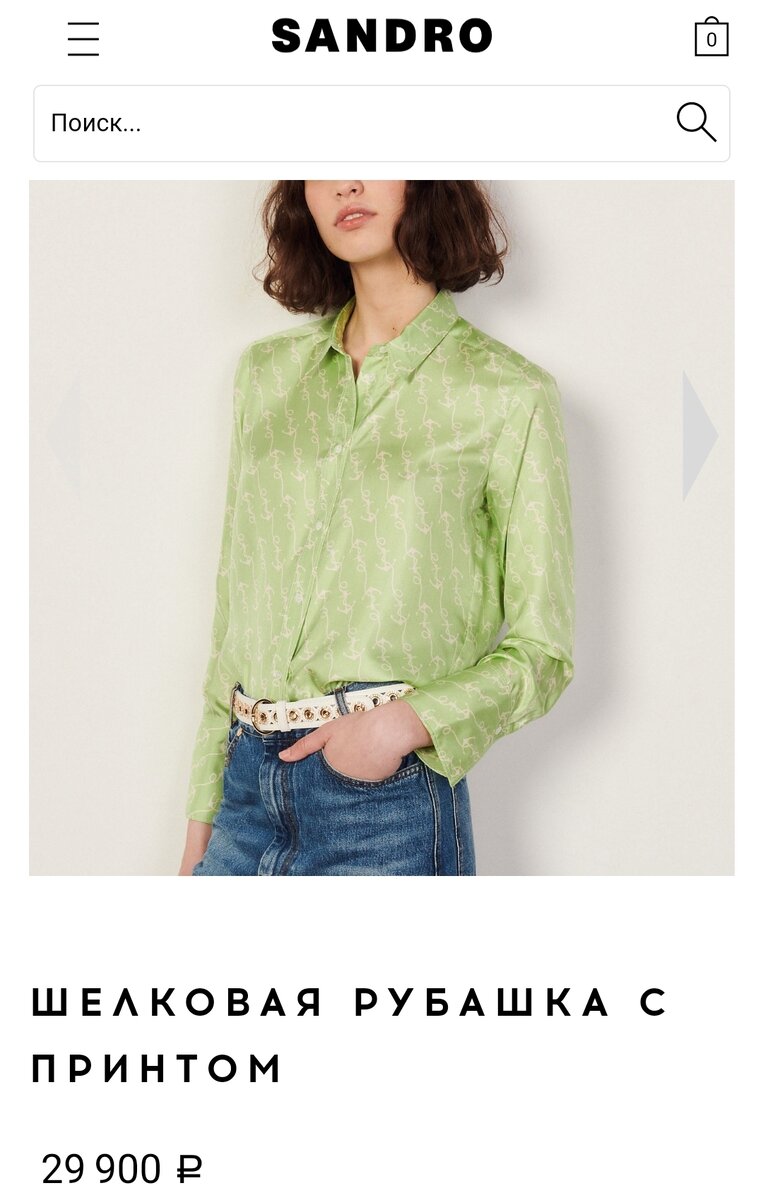Open the silk shirt product photo

point(381,528)
